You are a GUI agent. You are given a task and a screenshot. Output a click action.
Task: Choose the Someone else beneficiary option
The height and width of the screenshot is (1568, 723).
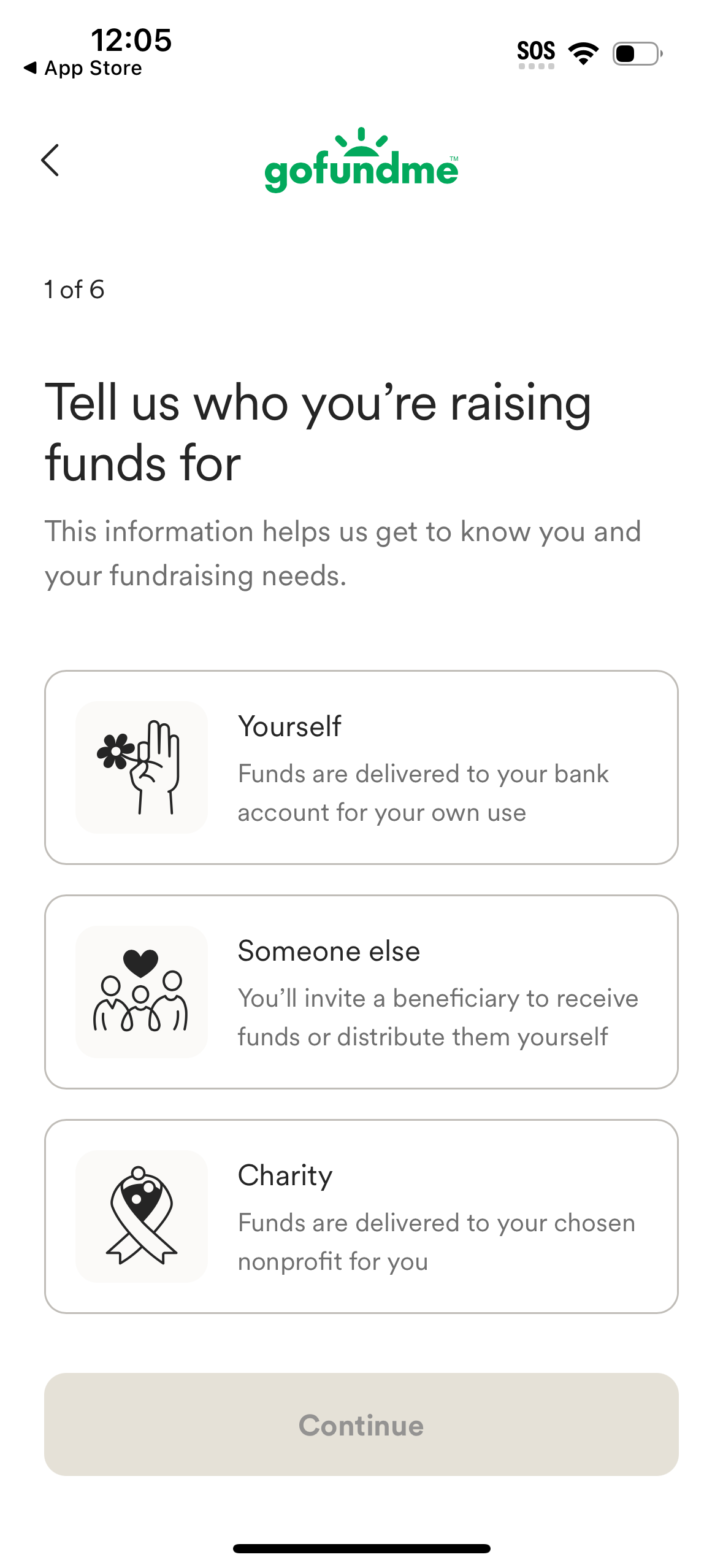pos(362,991)
